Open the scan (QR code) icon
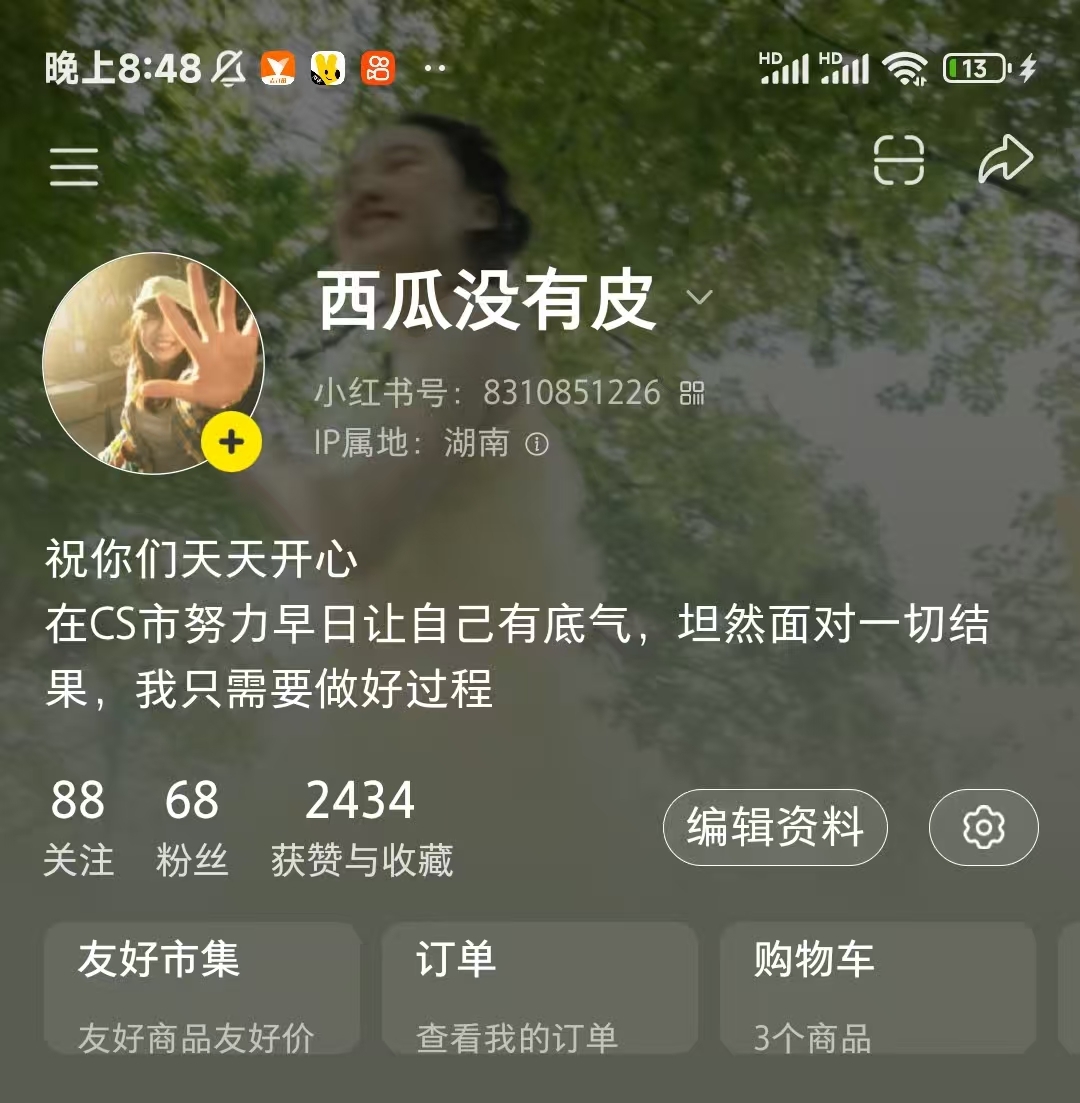This screenshot has width=1080, height=1103. [x=899, y=160]
